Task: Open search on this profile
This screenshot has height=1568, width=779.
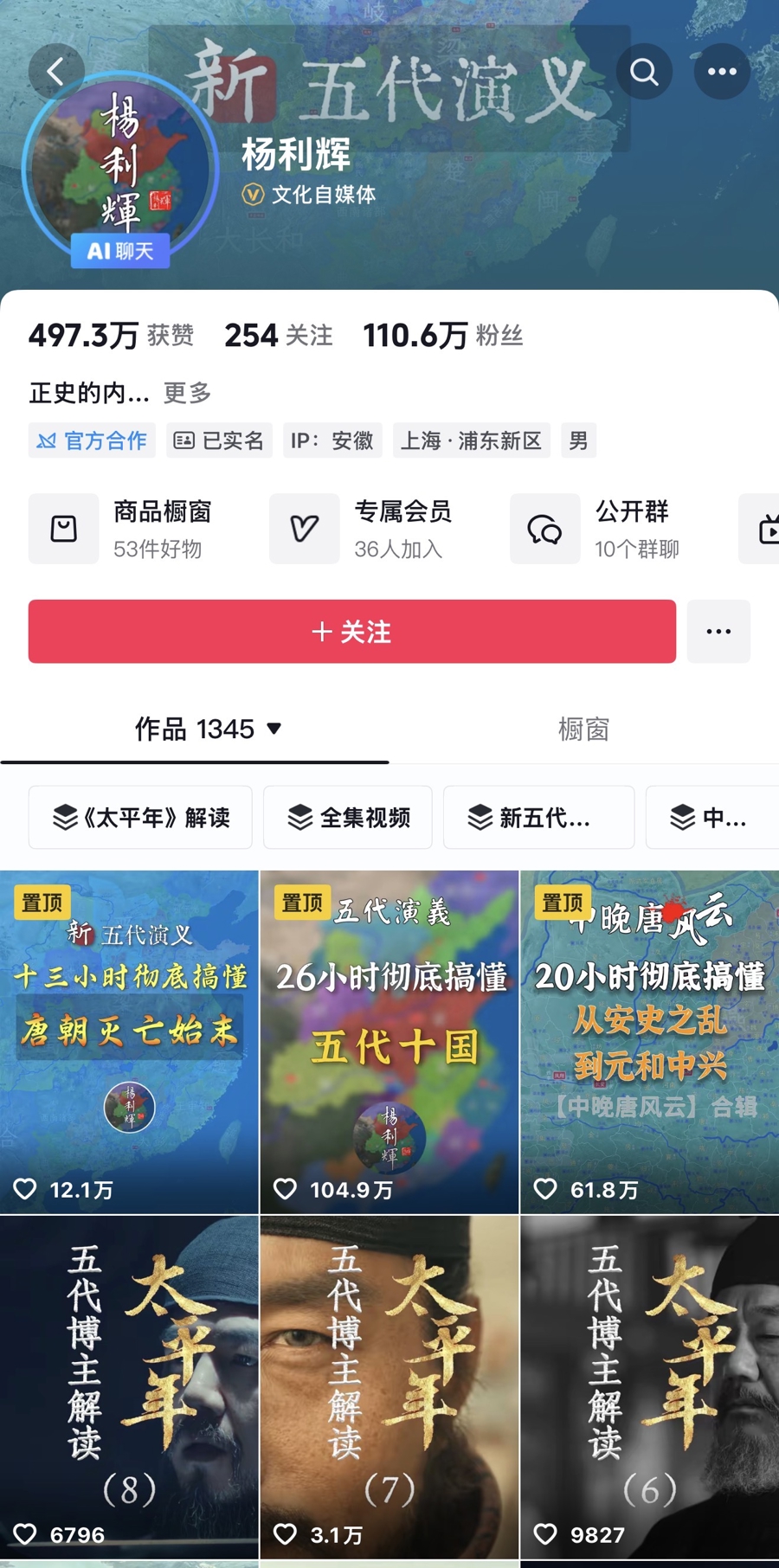Action: click(644, 72)
